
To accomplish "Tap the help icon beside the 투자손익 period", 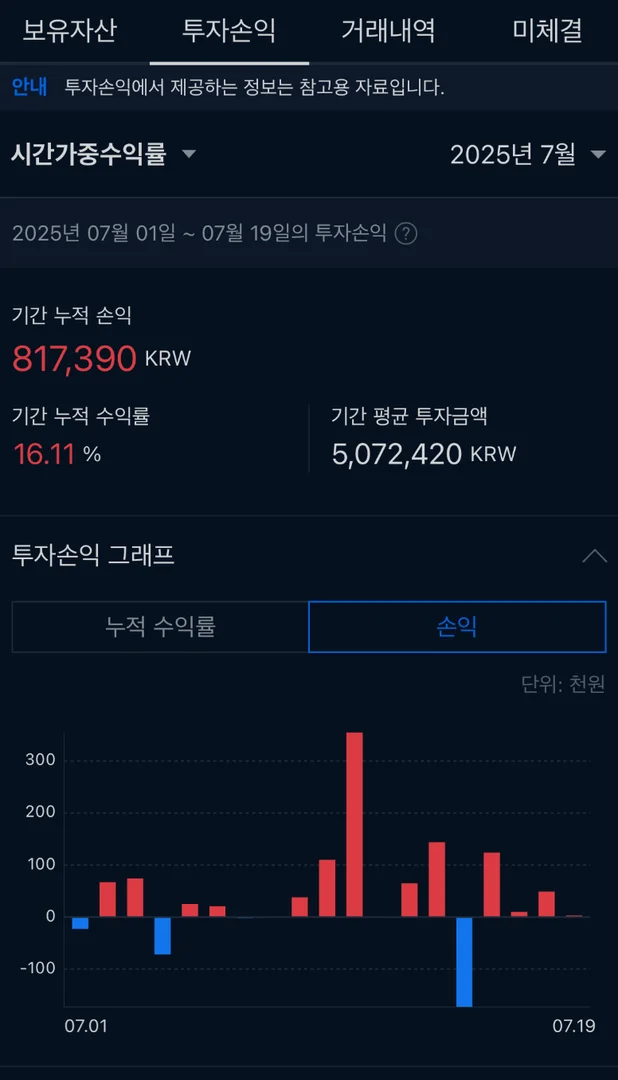I will pyautogui.click(x=406, y=234).
